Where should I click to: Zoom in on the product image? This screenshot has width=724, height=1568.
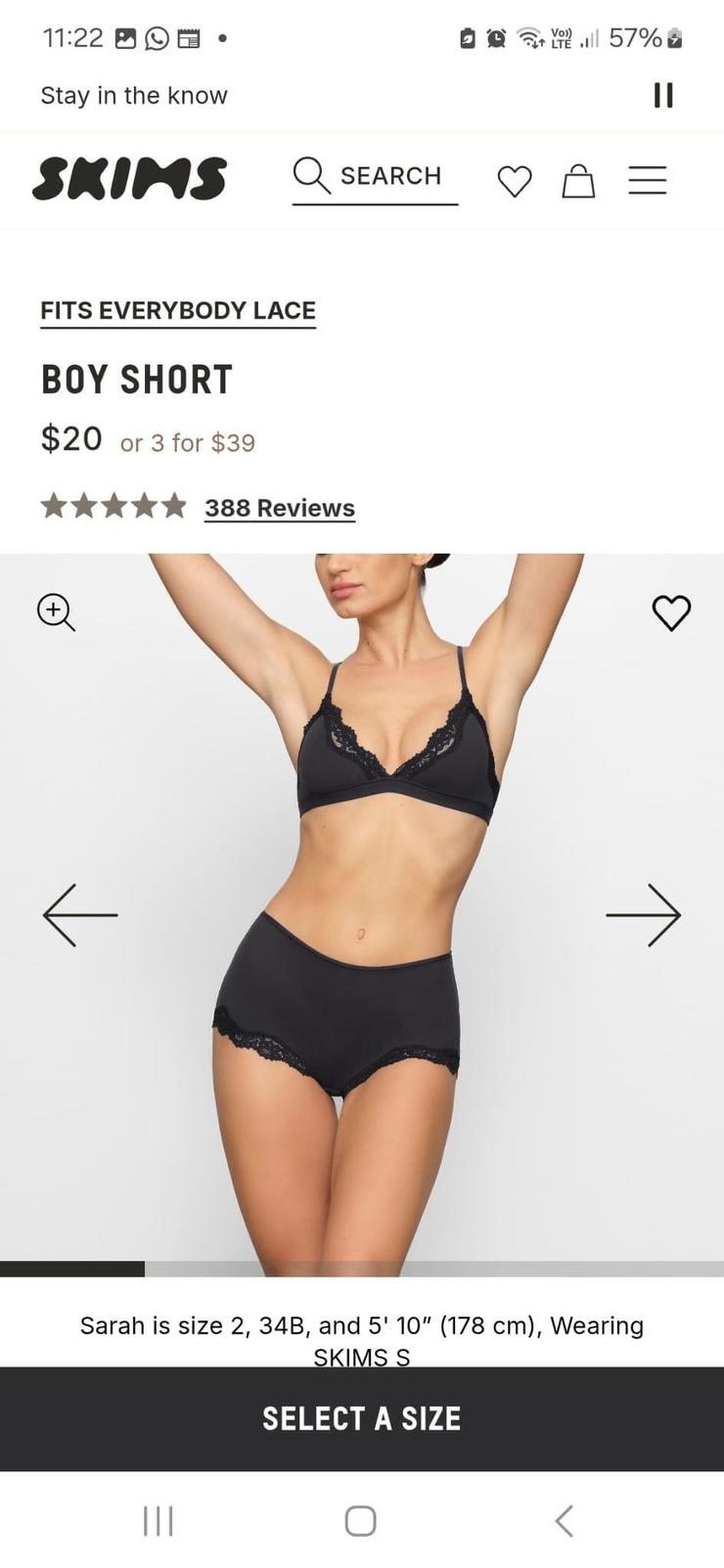point(56,612)
